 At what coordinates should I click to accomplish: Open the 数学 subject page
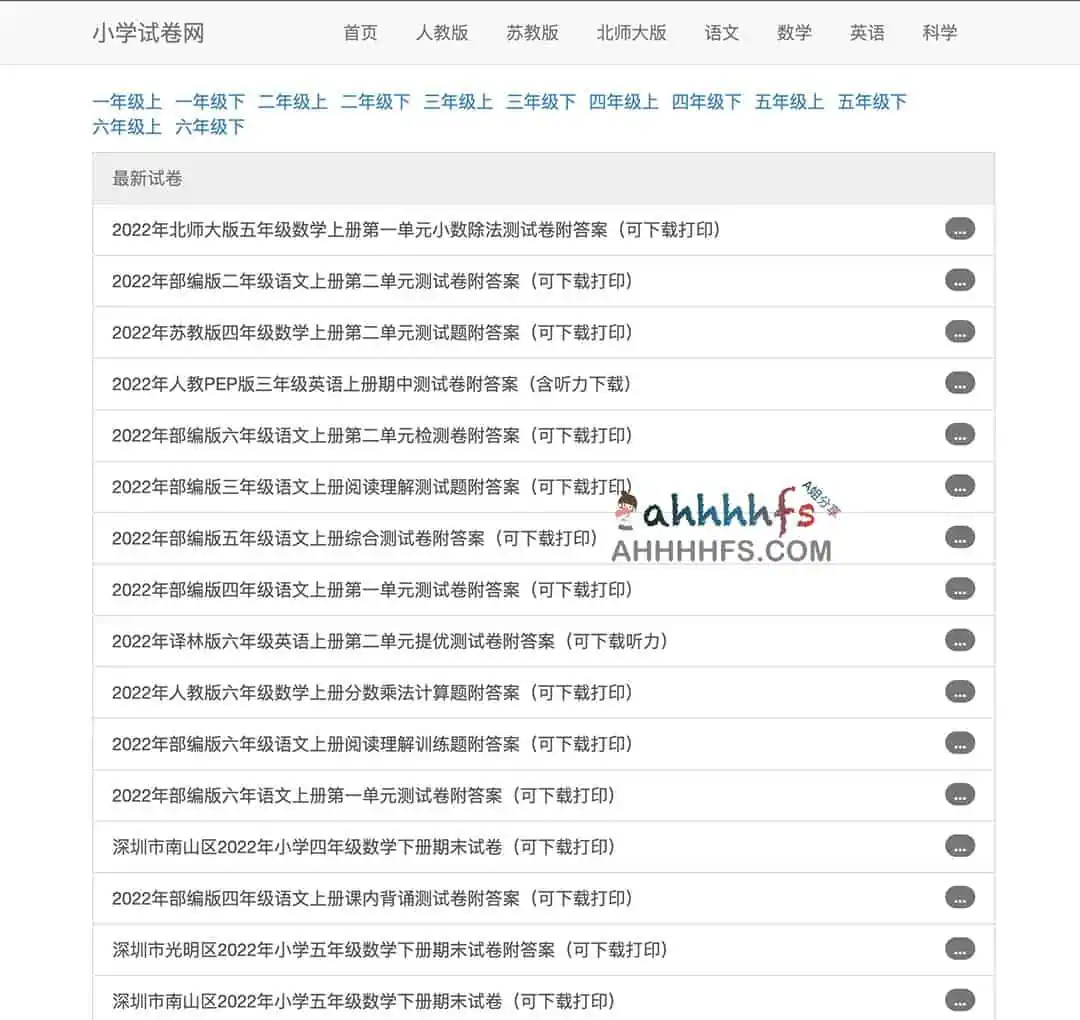pos(794,32)
